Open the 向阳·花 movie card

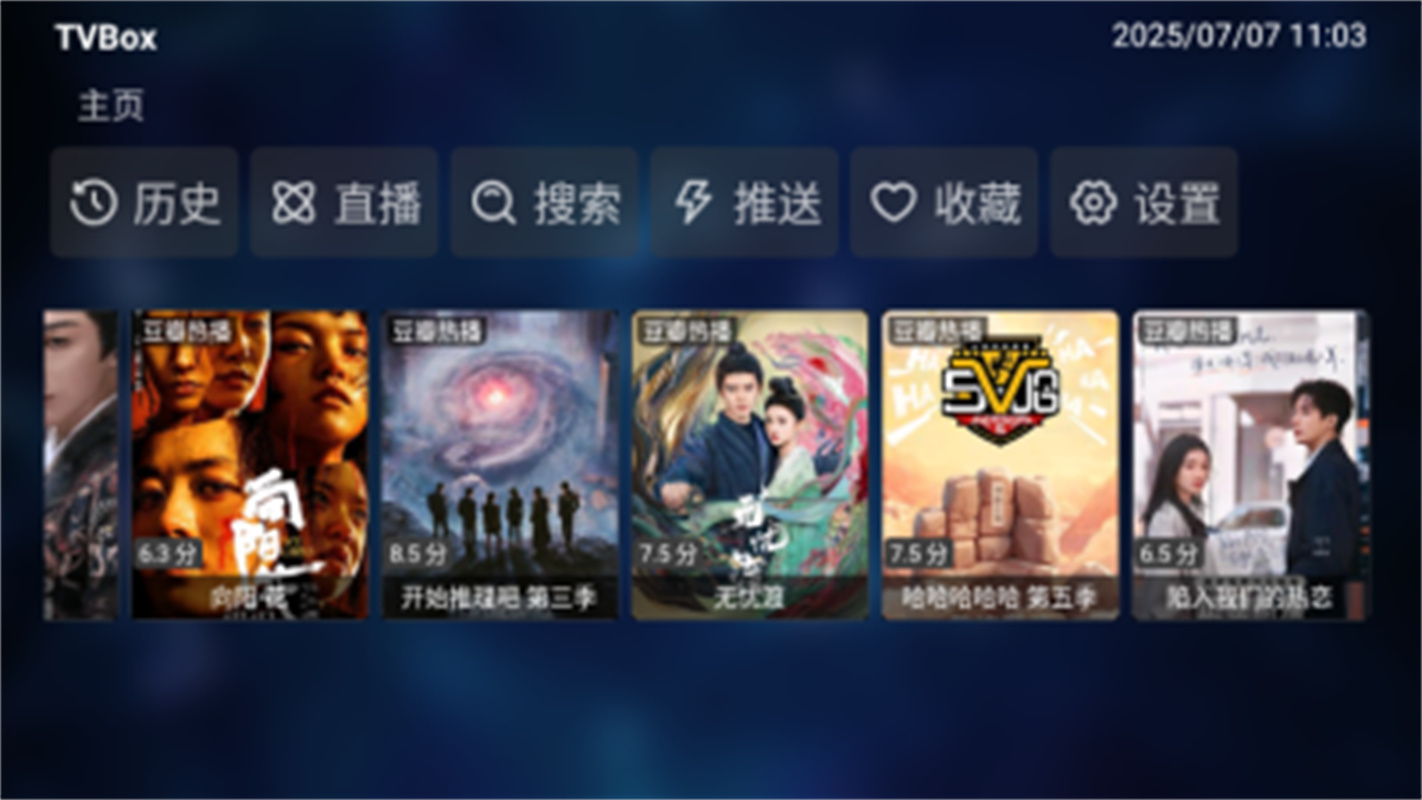coord(250,465)
